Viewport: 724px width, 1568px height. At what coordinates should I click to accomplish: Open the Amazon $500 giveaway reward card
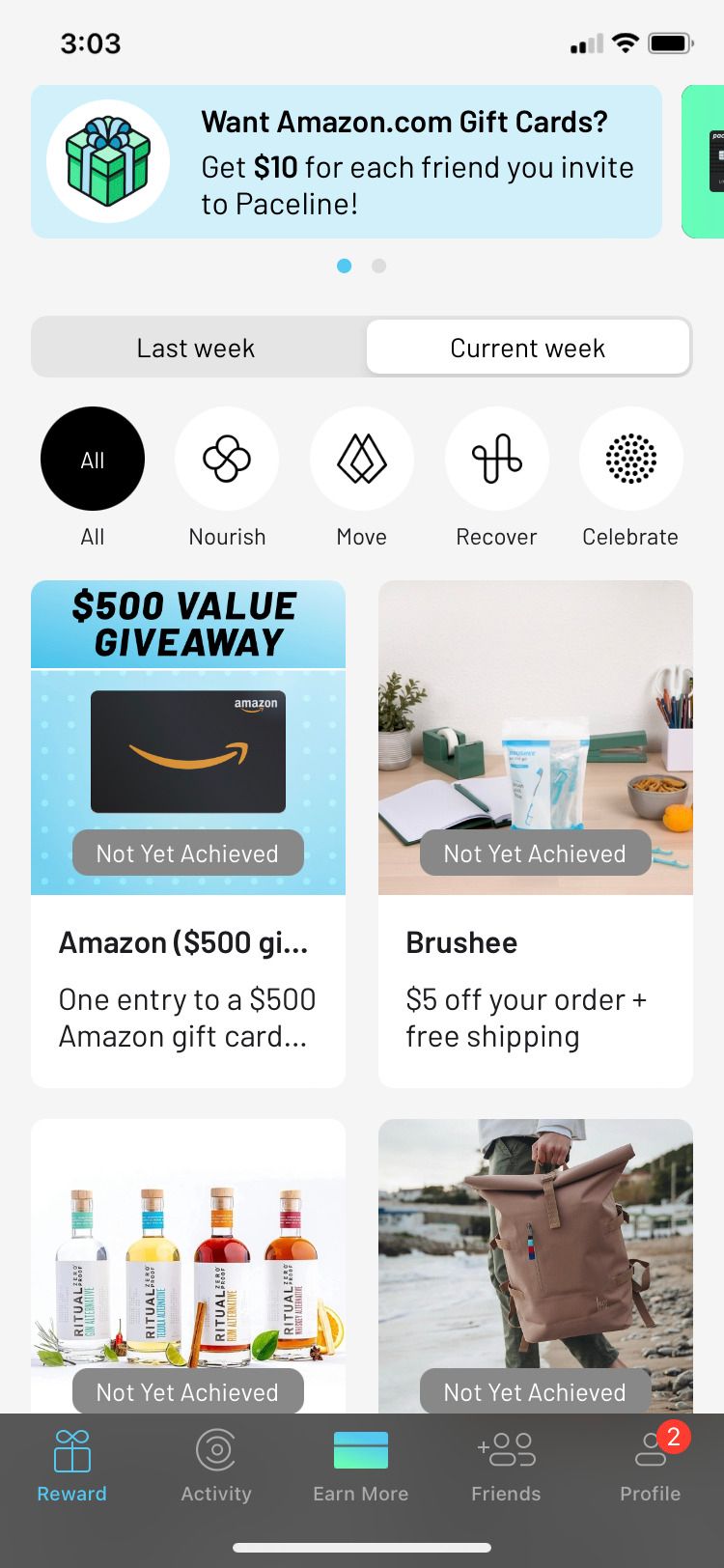click(x=188, y=832)
